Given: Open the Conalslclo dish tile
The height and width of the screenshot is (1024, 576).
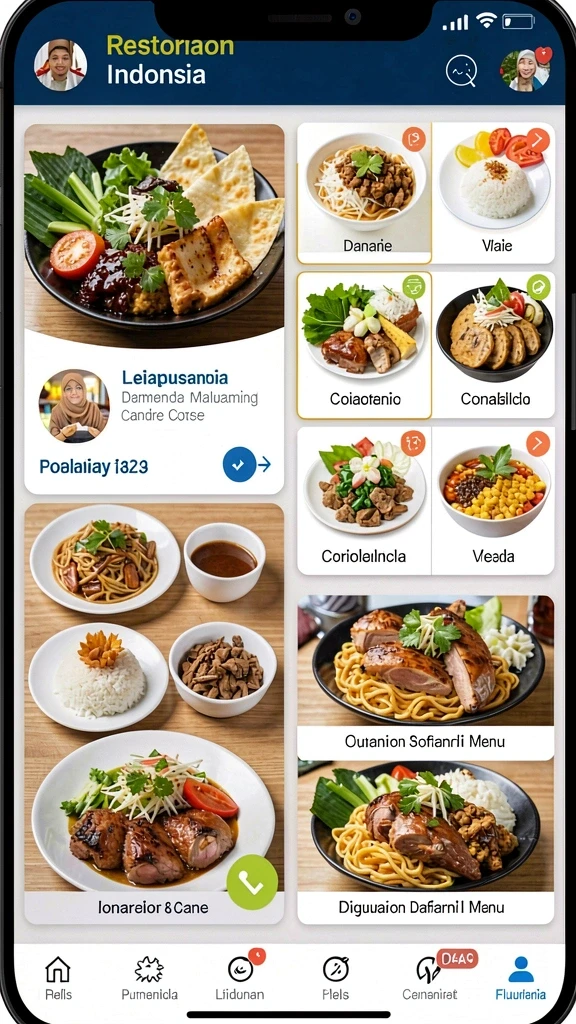Looking at the screenshot, I should coord(493,345).
